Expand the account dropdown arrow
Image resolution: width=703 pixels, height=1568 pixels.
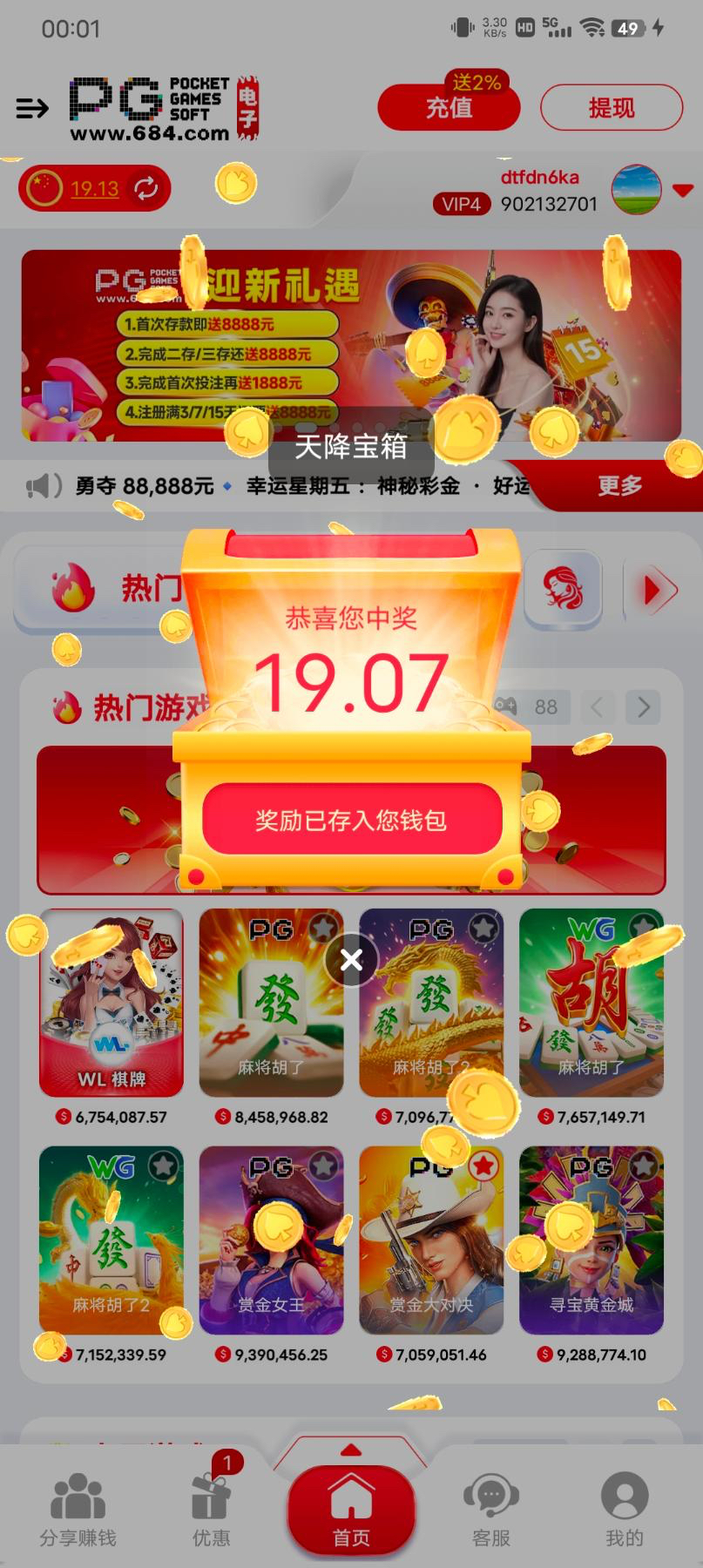tap(683, 190)
